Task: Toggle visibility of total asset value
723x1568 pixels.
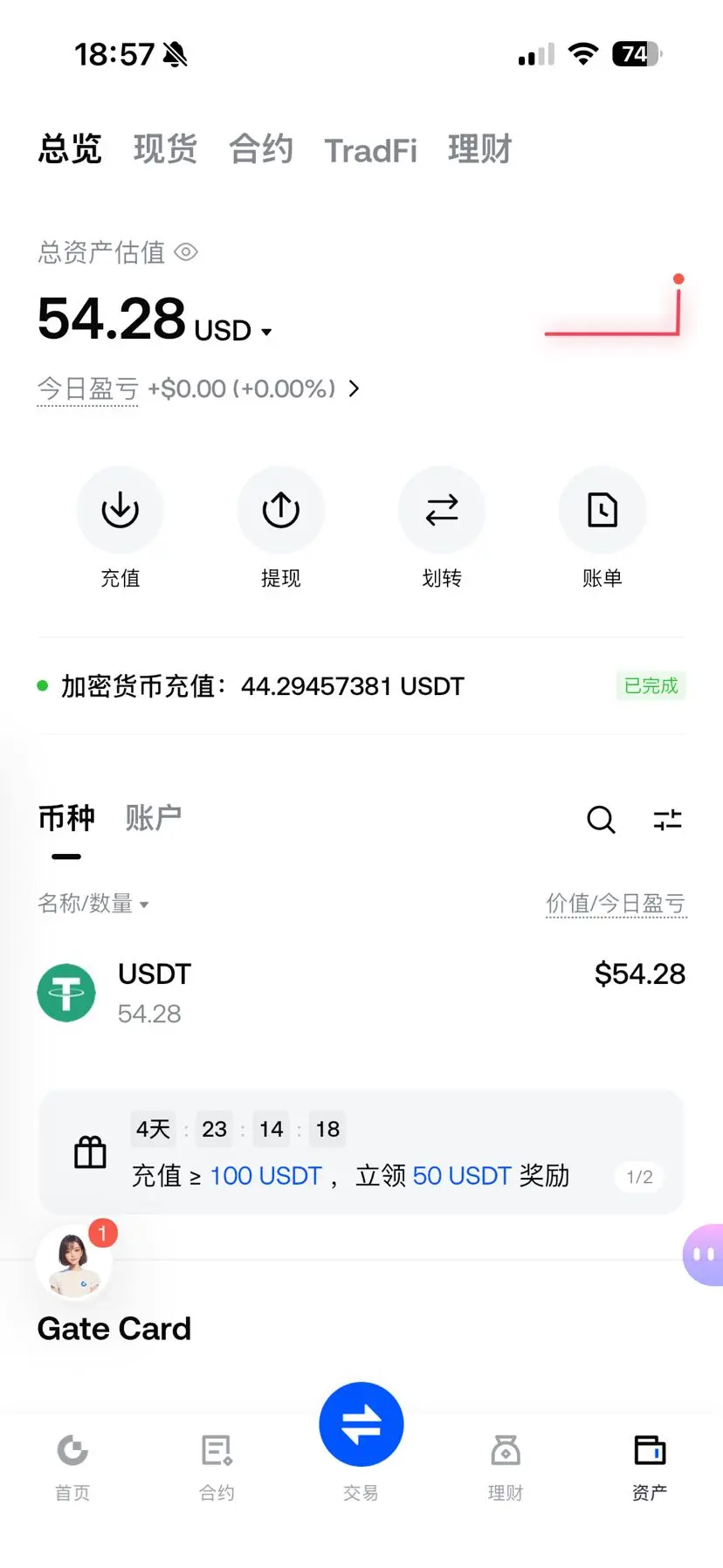Action: (186, 252)
